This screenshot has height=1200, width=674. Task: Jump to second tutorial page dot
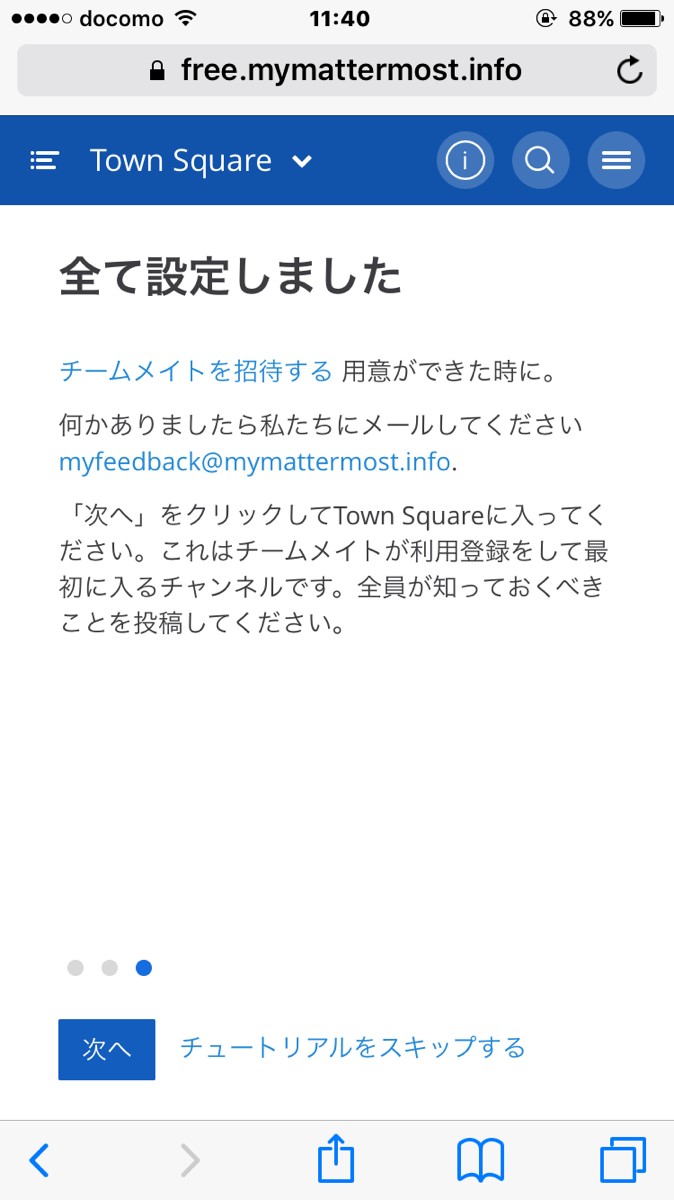pos(110,967)
